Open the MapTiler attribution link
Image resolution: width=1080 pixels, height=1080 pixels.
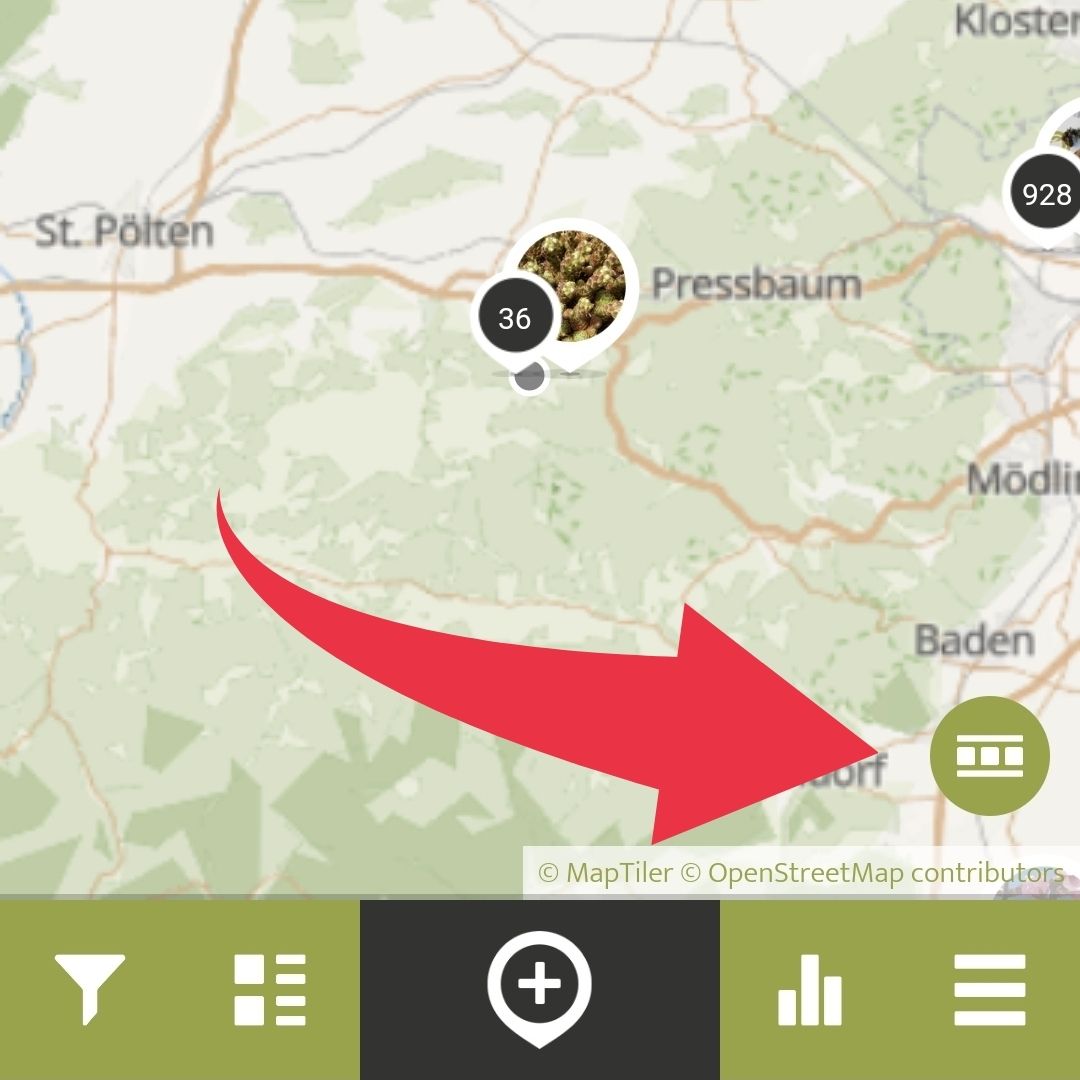[605, 873]
